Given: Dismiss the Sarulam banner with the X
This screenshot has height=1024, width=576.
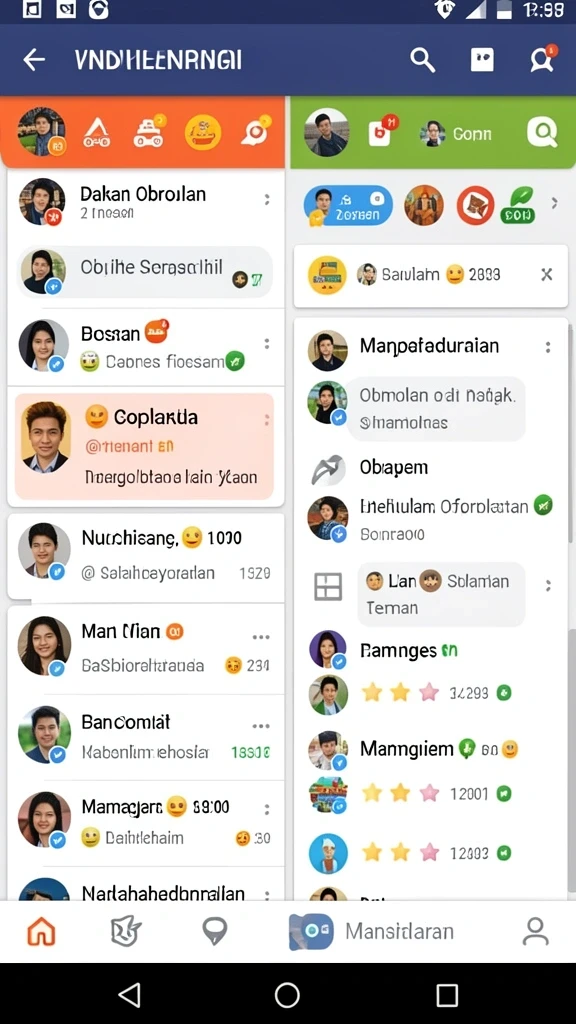Looking at the screenshot, I should point(547,274).
